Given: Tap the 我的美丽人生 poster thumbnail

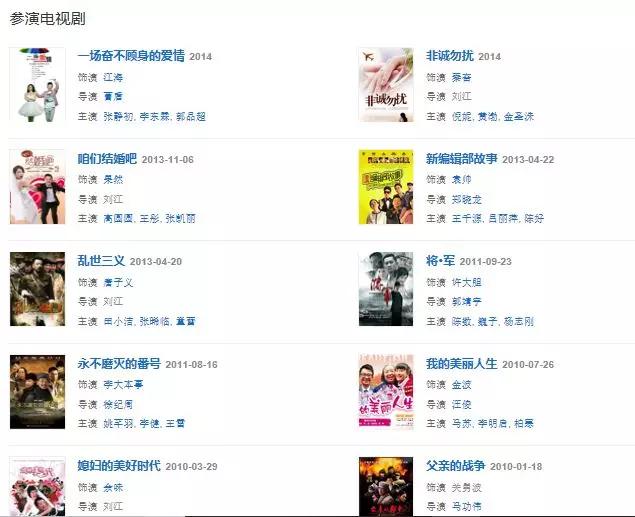Looking at the screenshot, I should point(386,391).
